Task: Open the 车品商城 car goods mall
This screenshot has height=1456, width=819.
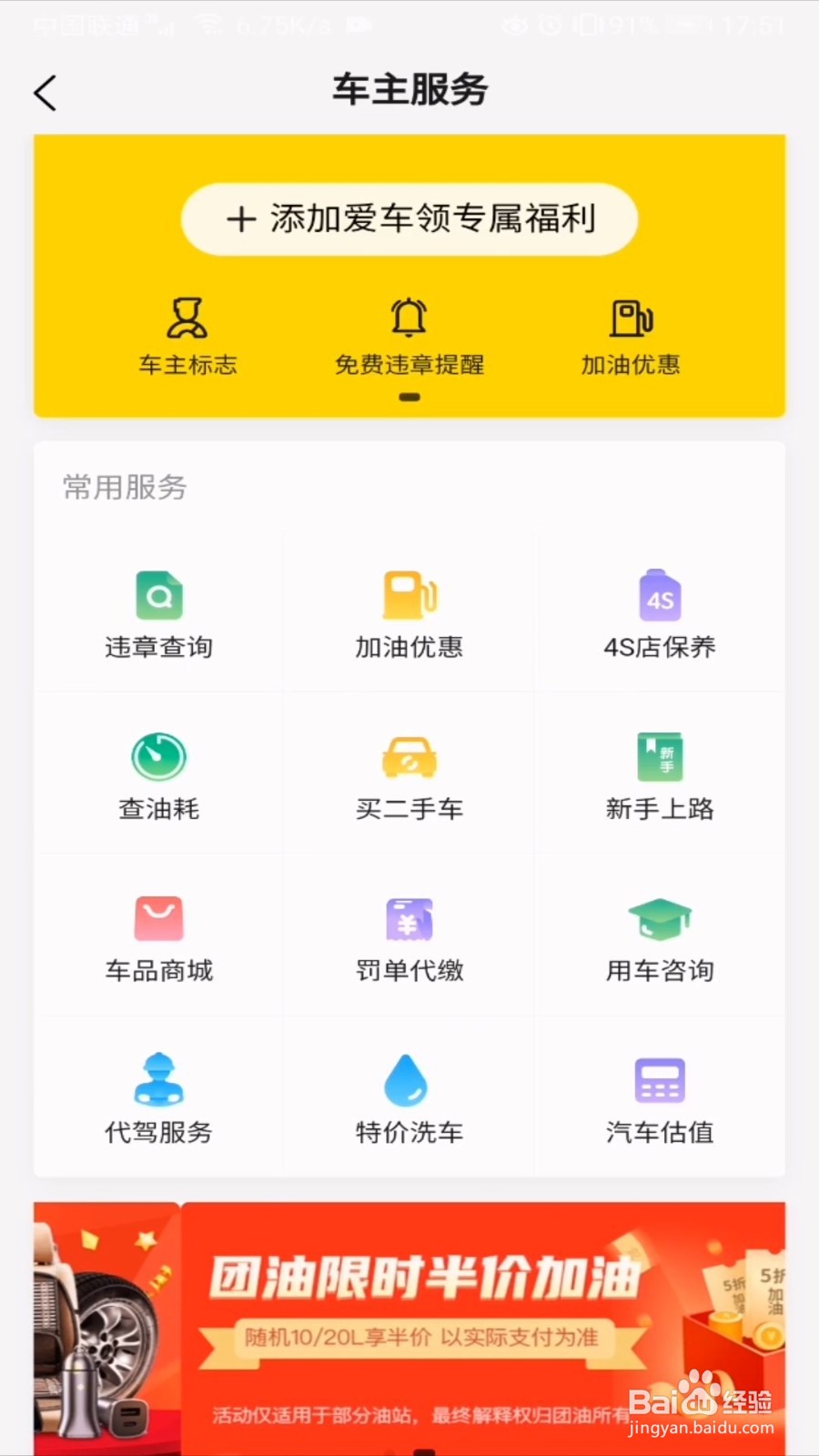Action: [158, 934]
